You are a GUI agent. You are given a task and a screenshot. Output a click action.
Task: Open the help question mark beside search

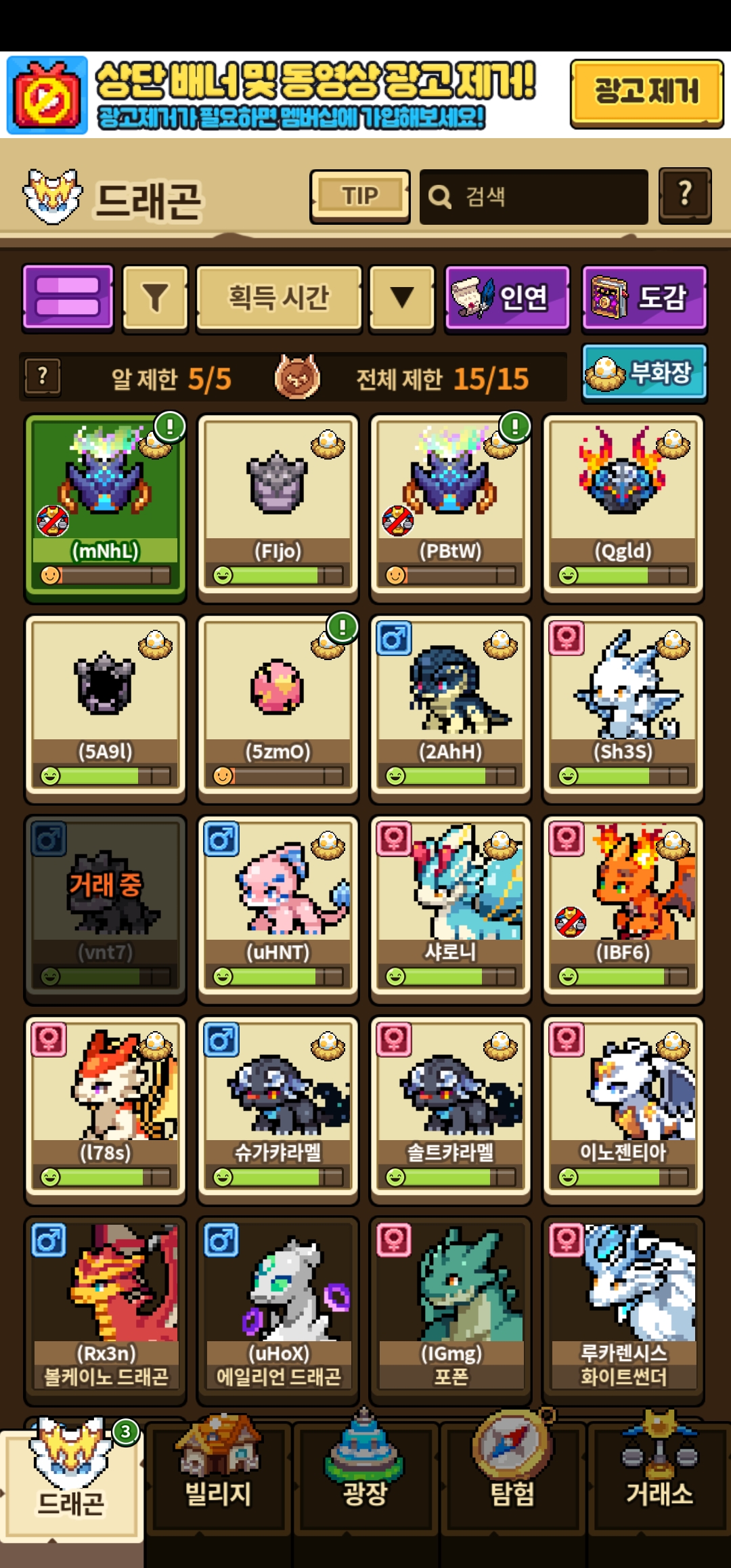click(x=685, y=196)
